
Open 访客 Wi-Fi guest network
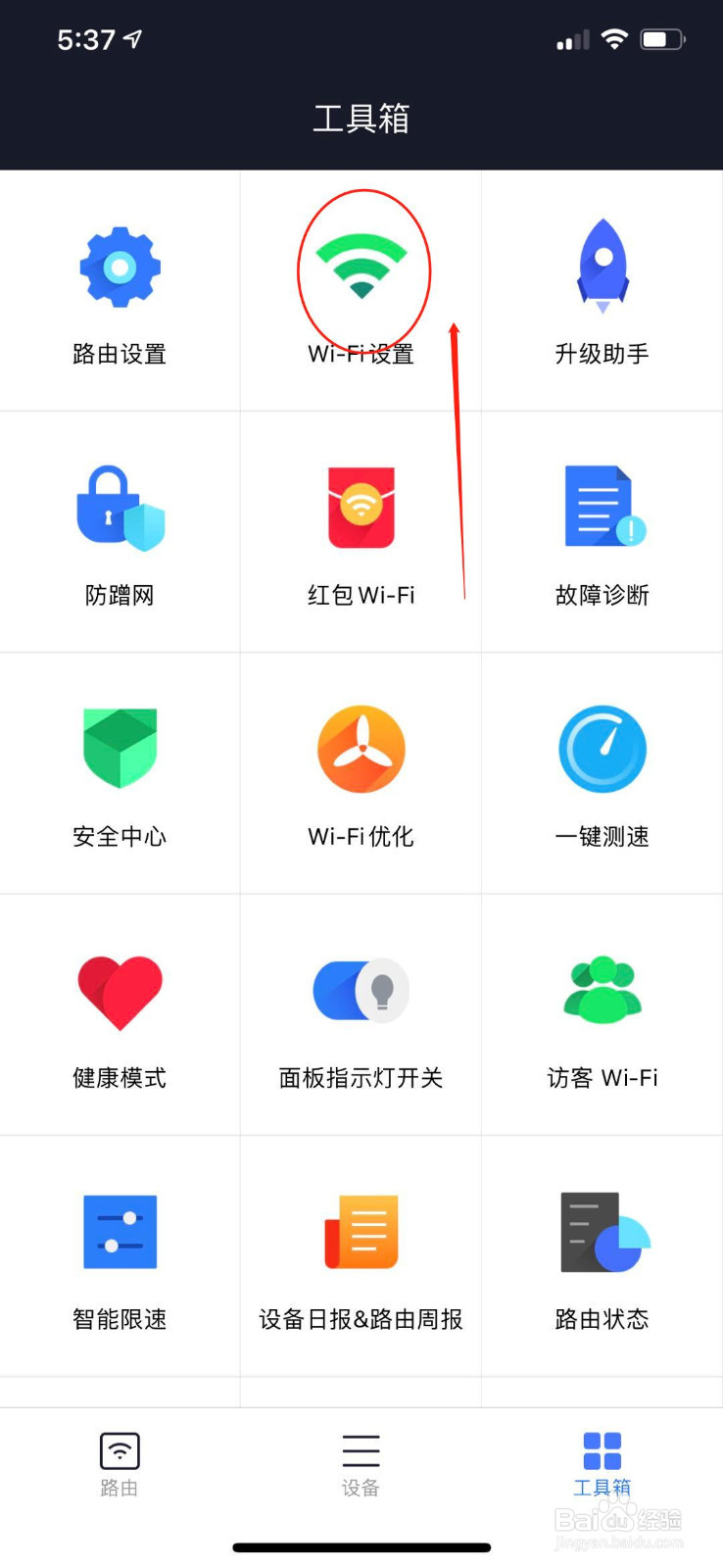coord(602,1014)
